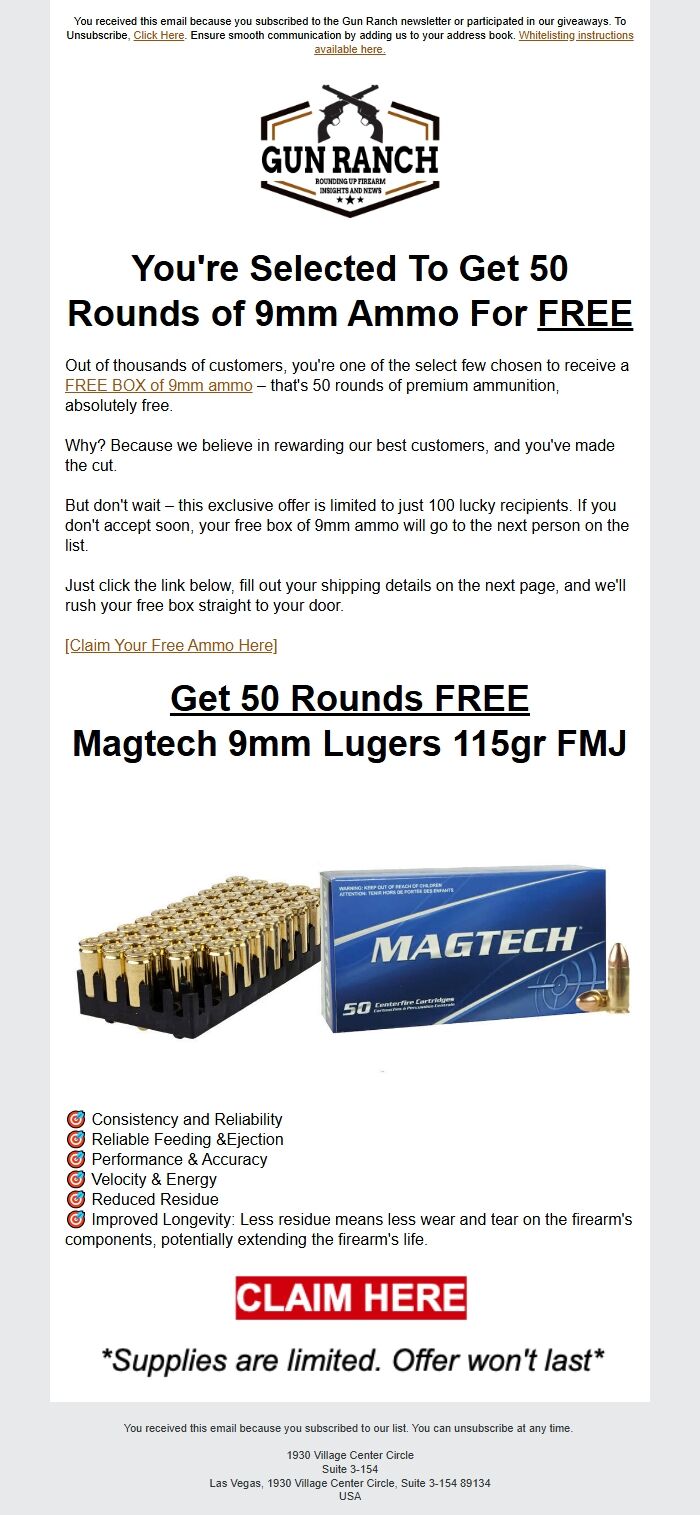Follow the Claim Your Free Ammo Here link

pyautogui.click(x=171, y=645)
